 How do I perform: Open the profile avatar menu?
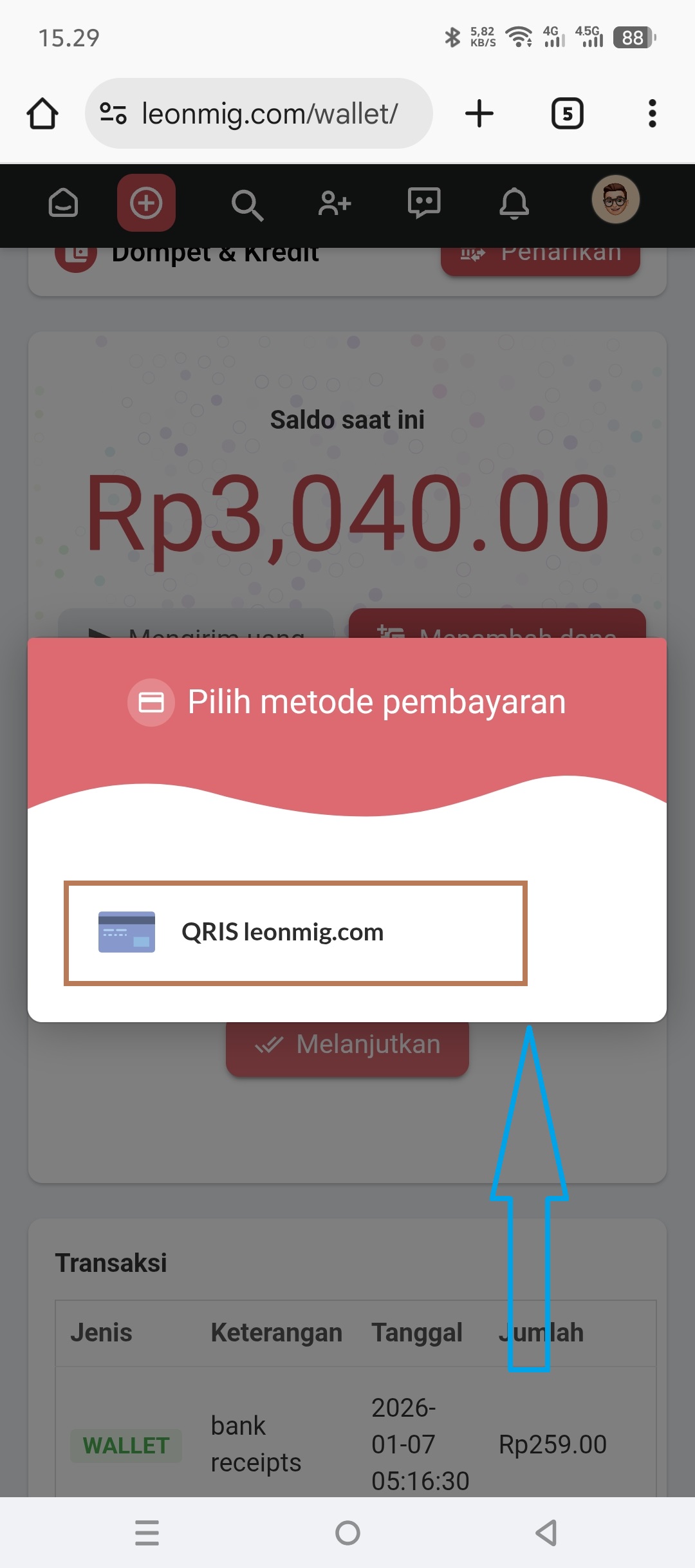pos(615,200)
